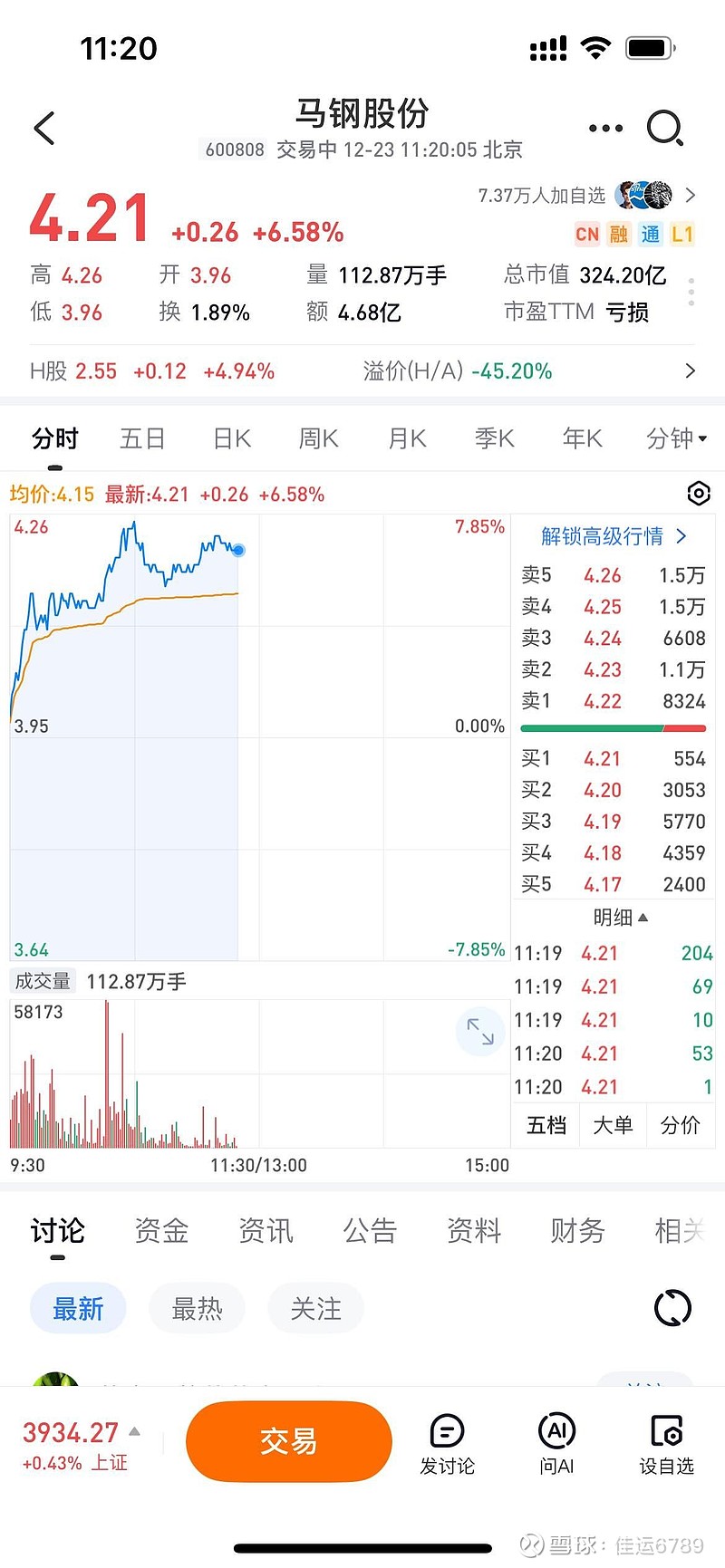Tap the green-red buy sell ratio bar
This screenshot has width=725, height=1568.
pos(612,727)
